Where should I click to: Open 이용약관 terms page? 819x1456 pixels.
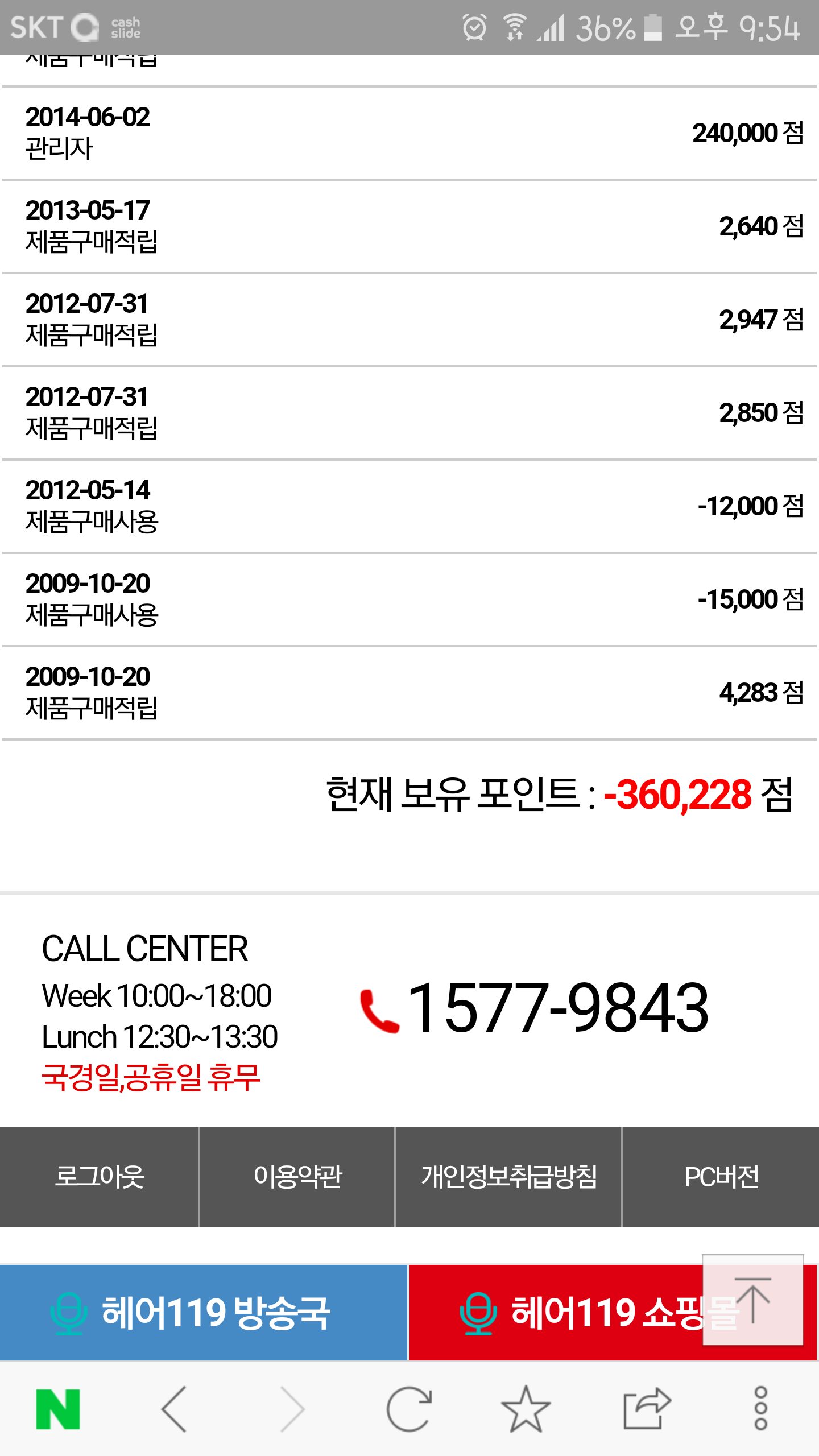click(x=297, y=1177)
